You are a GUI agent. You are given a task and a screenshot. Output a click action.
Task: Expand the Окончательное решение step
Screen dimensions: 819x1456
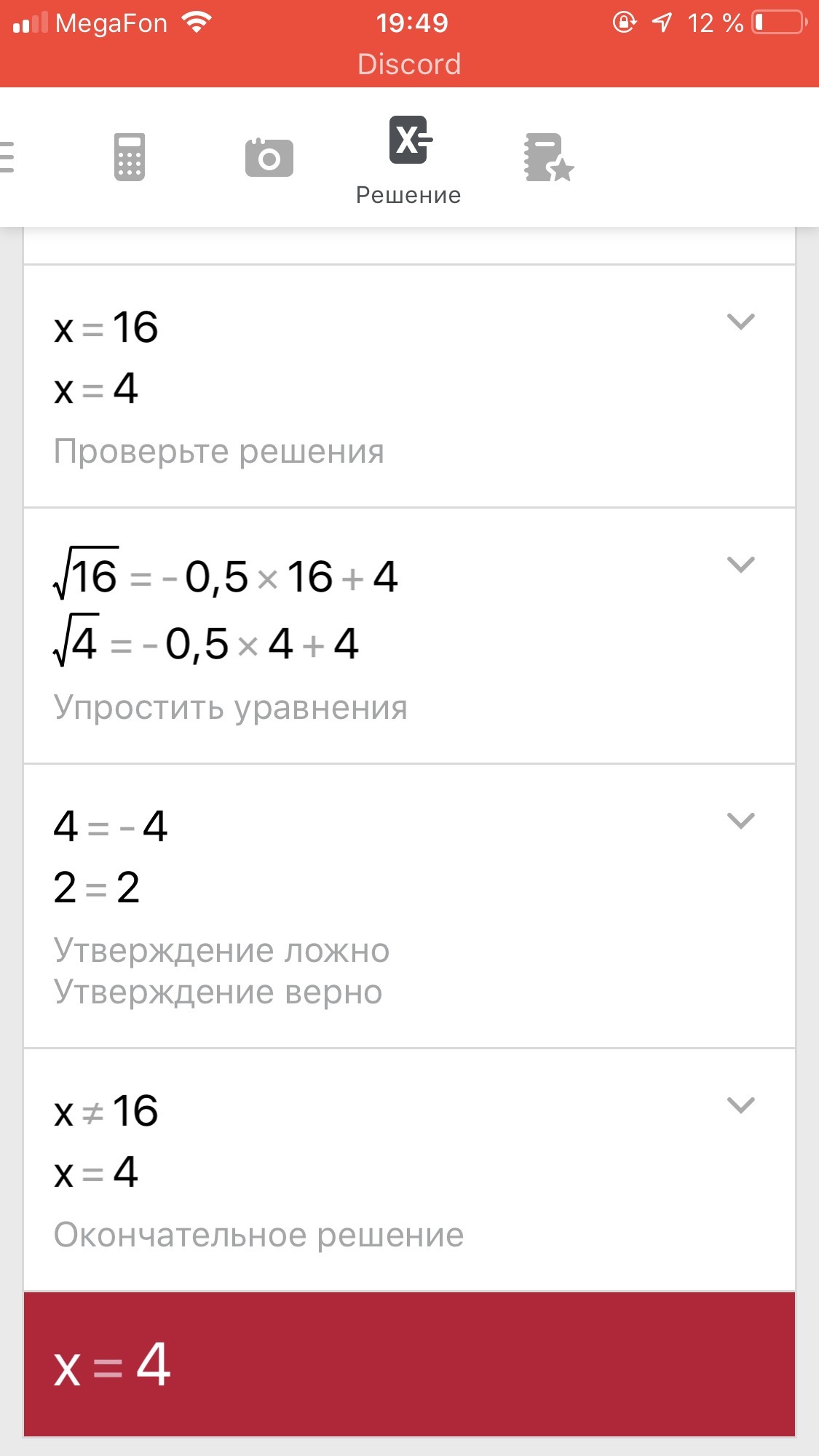point(740,1105)
